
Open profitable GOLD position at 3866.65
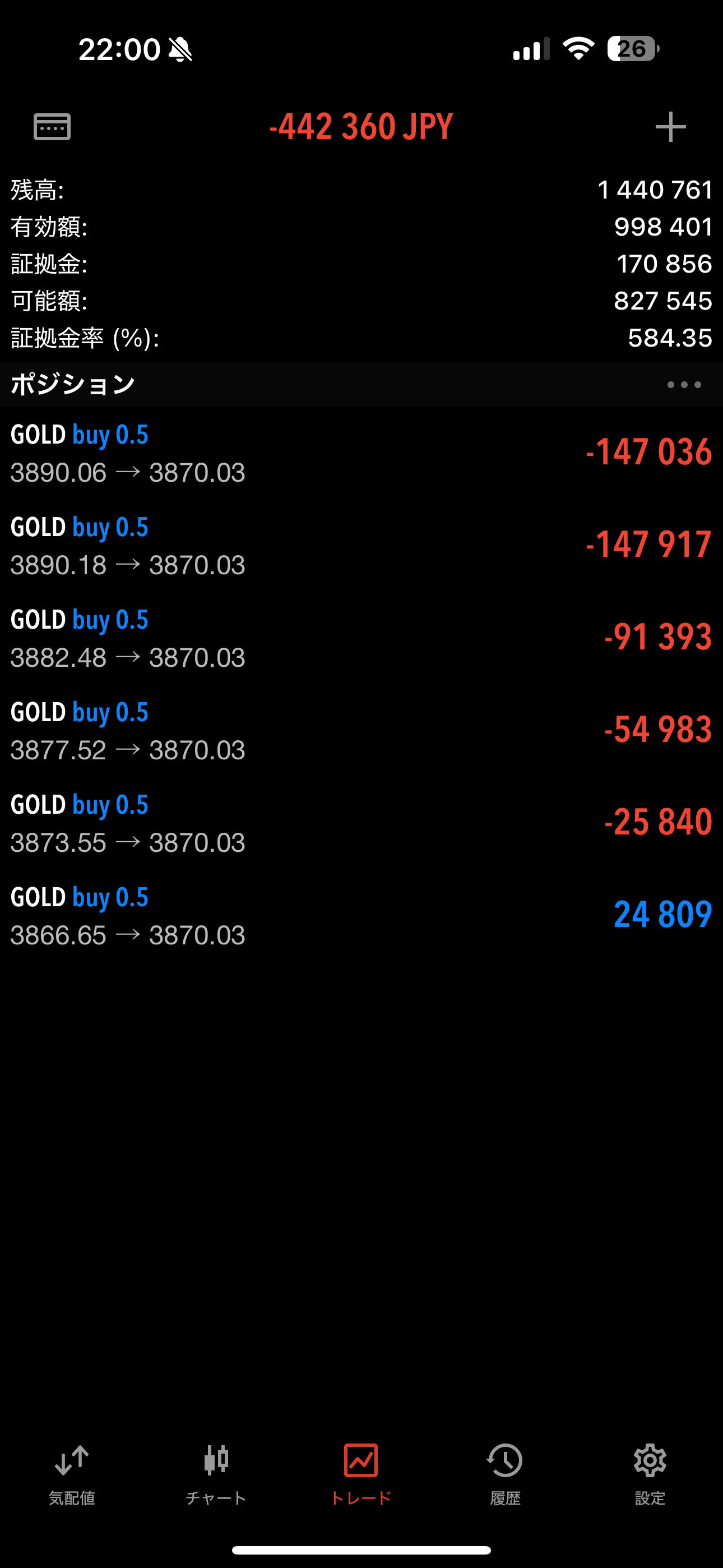361,915
